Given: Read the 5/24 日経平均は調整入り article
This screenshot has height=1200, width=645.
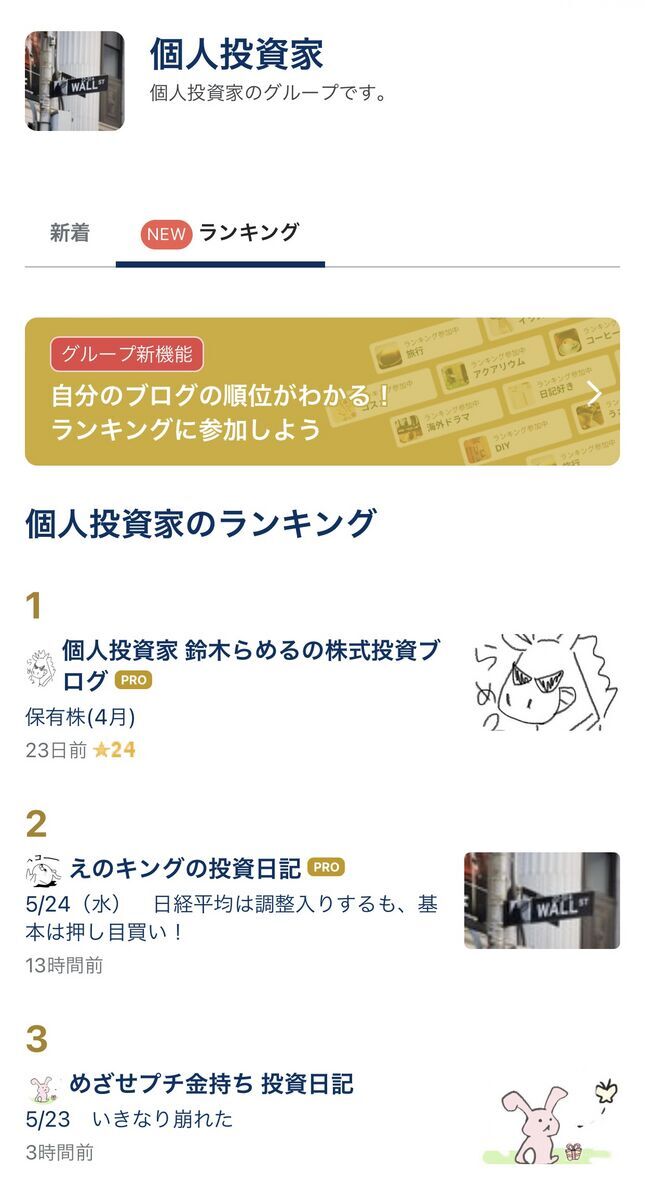Looking at the screenshot, I should pos(230,917).
